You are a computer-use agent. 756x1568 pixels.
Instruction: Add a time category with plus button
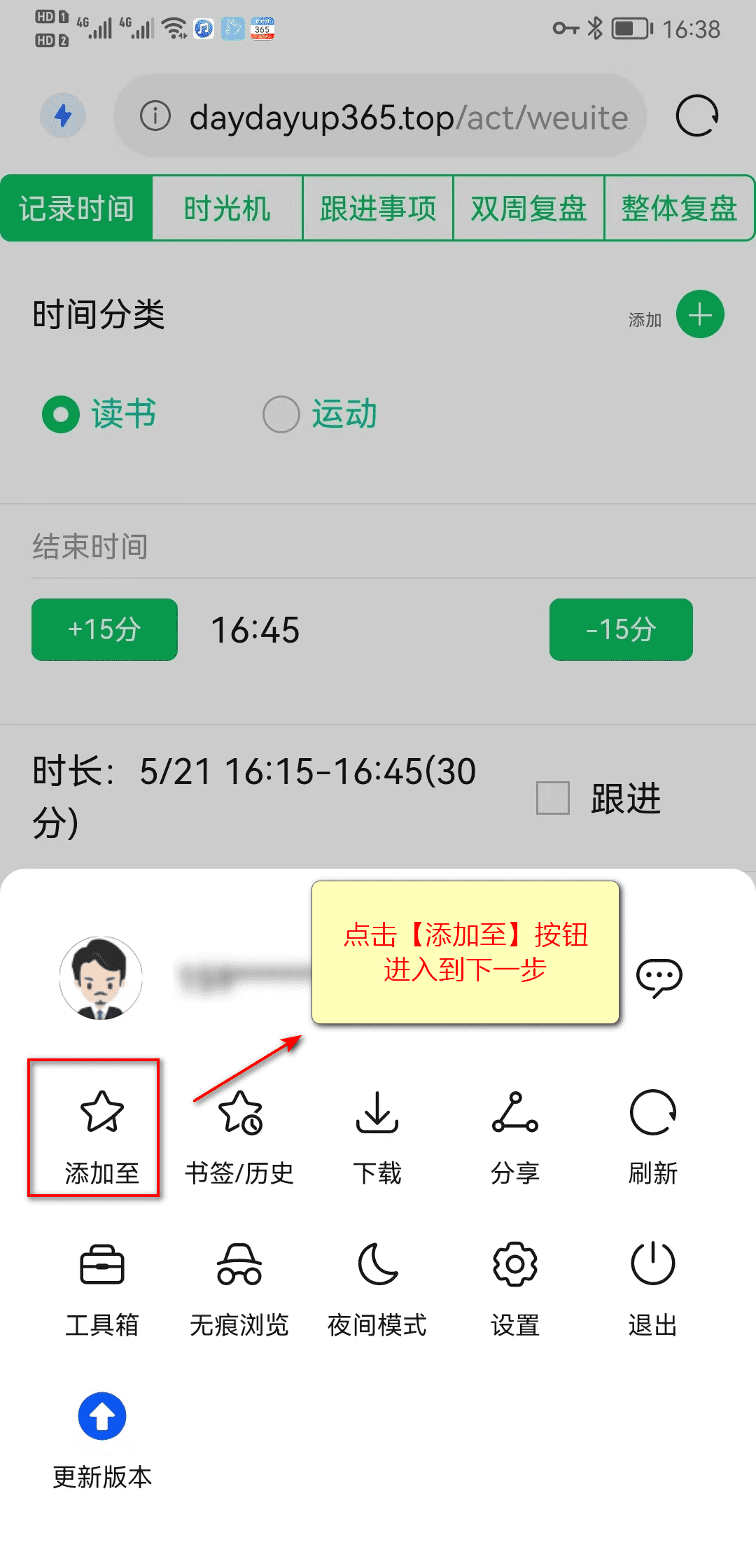(x=699, y=314)
